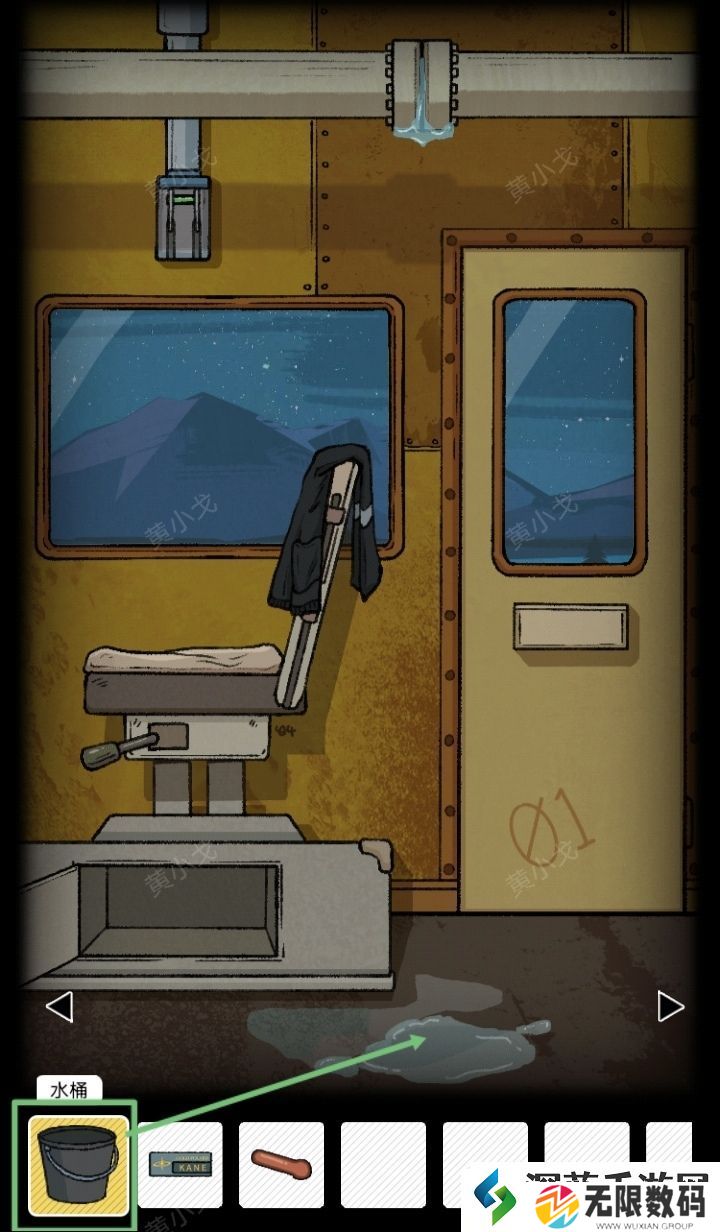Screen dimensions: 720x1232
Task: Turn the view left with the left arrow
Action: (x=60, y=1006)
